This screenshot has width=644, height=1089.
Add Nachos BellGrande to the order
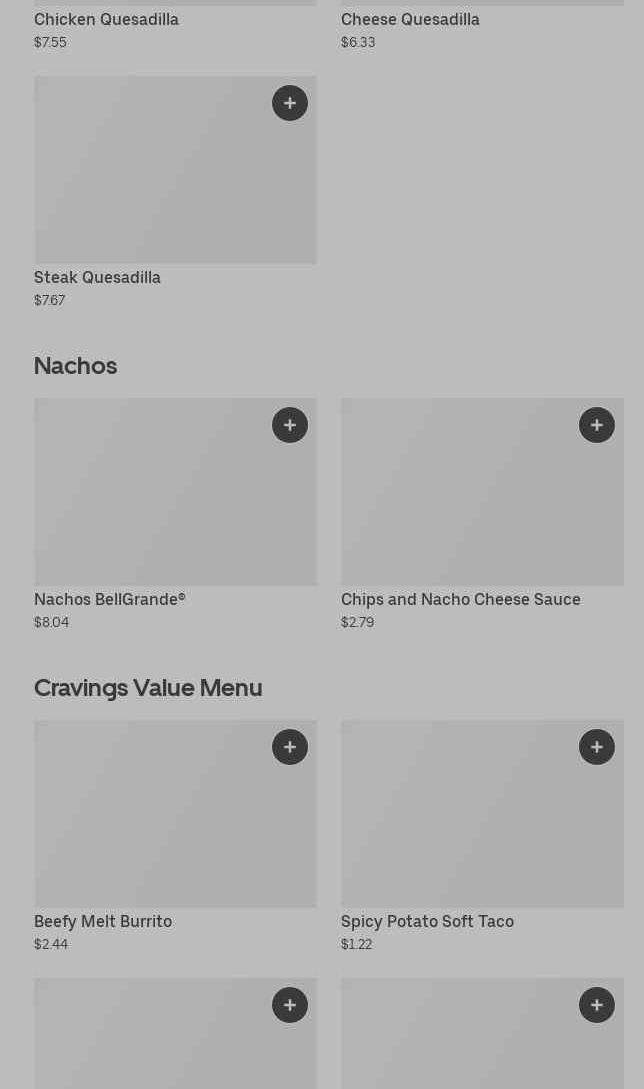(x=290, y=425)
